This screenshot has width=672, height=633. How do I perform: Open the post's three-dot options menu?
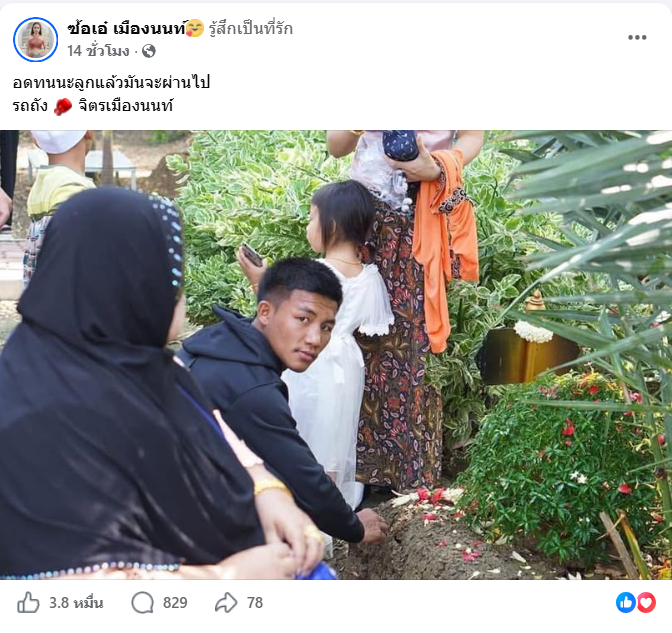click(637, 37)
